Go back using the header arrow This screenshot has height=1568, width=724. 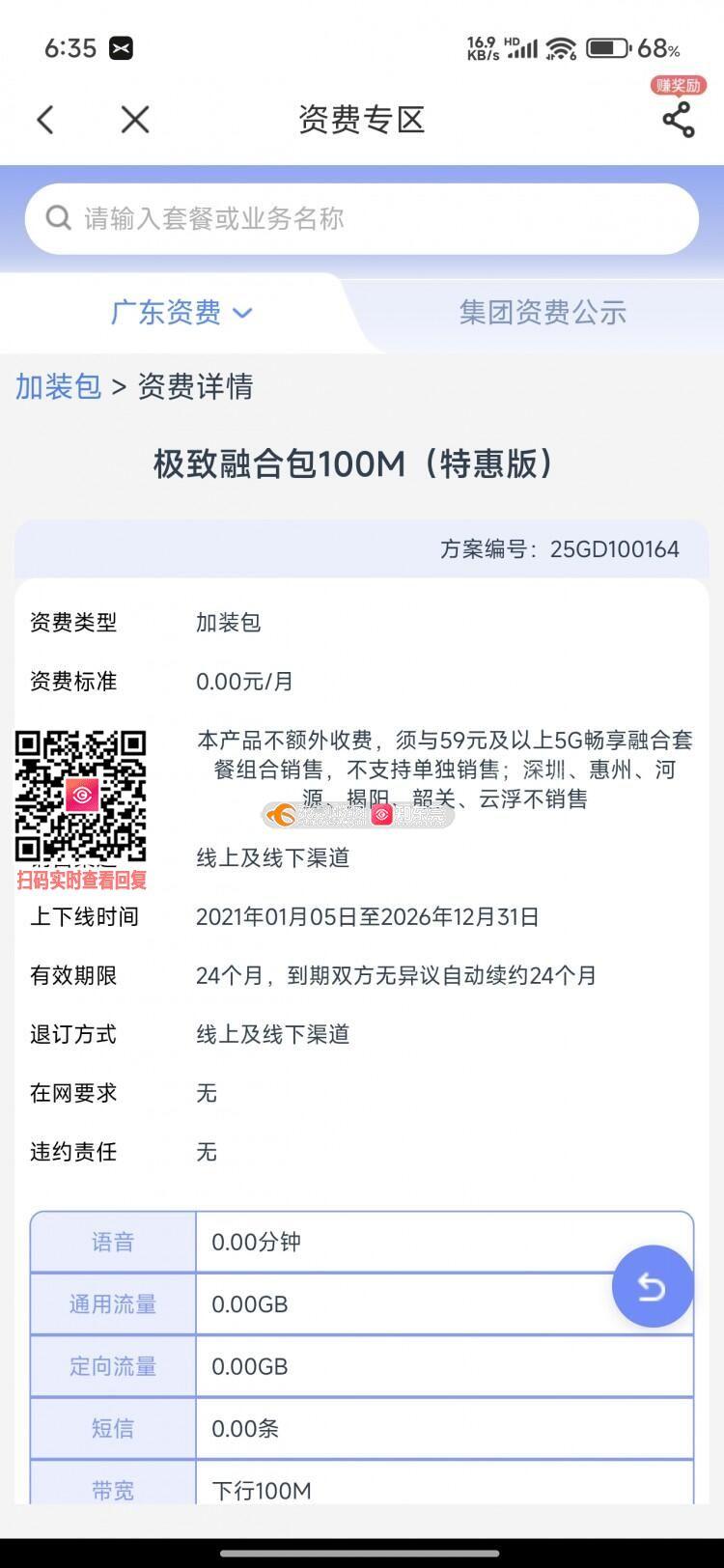pyautogui.click(x=45, y=120)
